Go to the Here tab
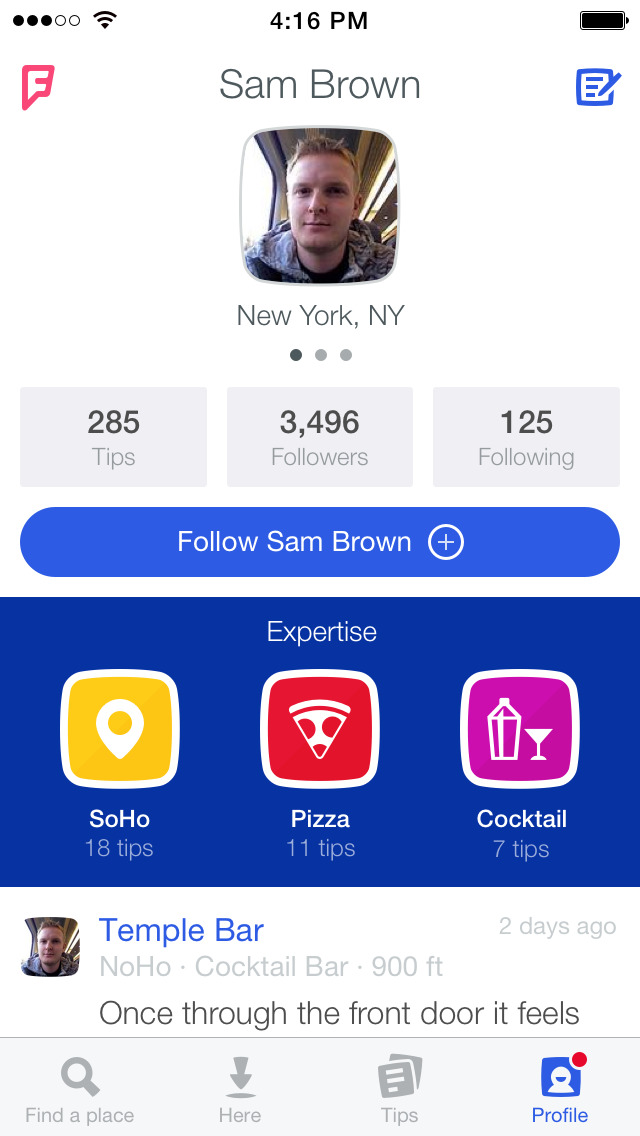Screen dimensions: 640x1136 coord(240,1090)
